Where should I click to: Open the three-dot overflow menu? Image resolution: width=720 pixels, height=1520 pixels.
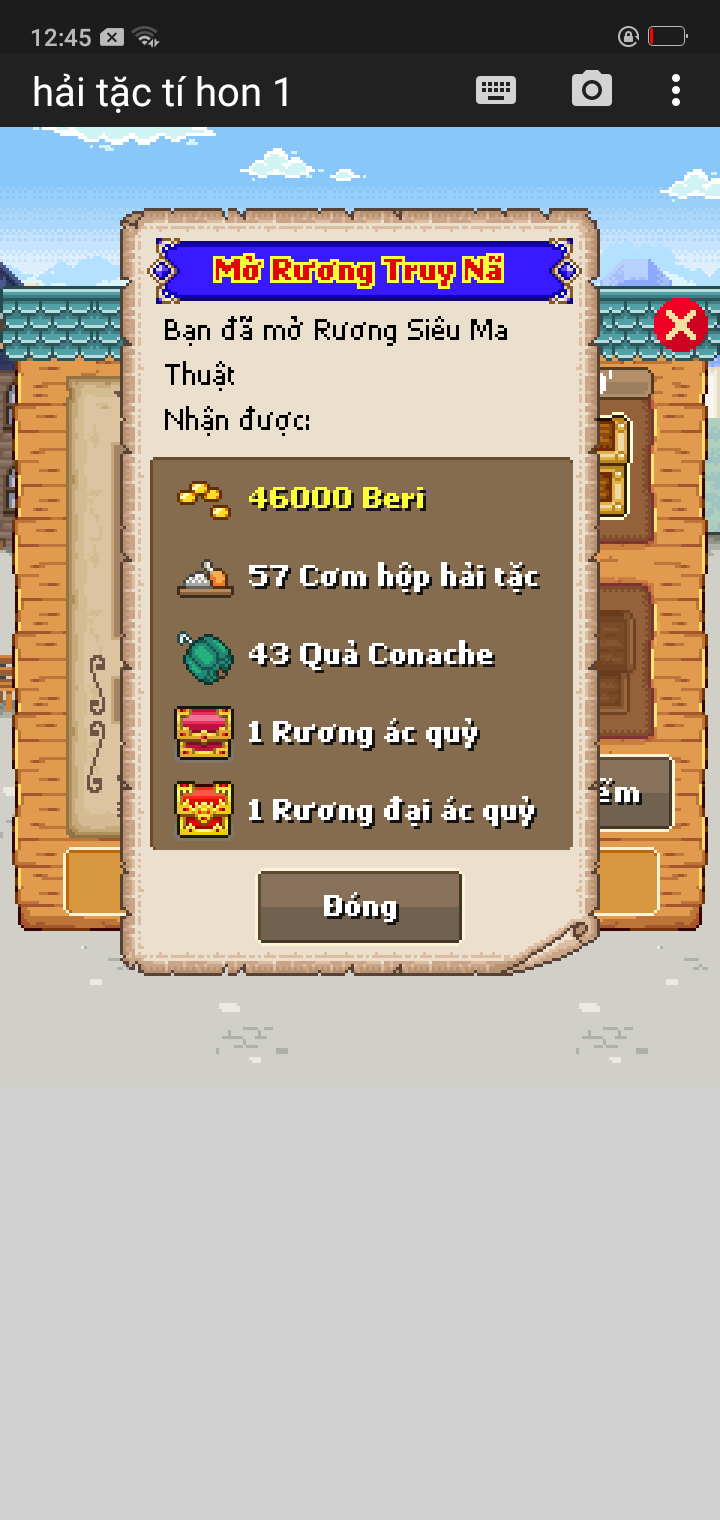coord(676,91)
